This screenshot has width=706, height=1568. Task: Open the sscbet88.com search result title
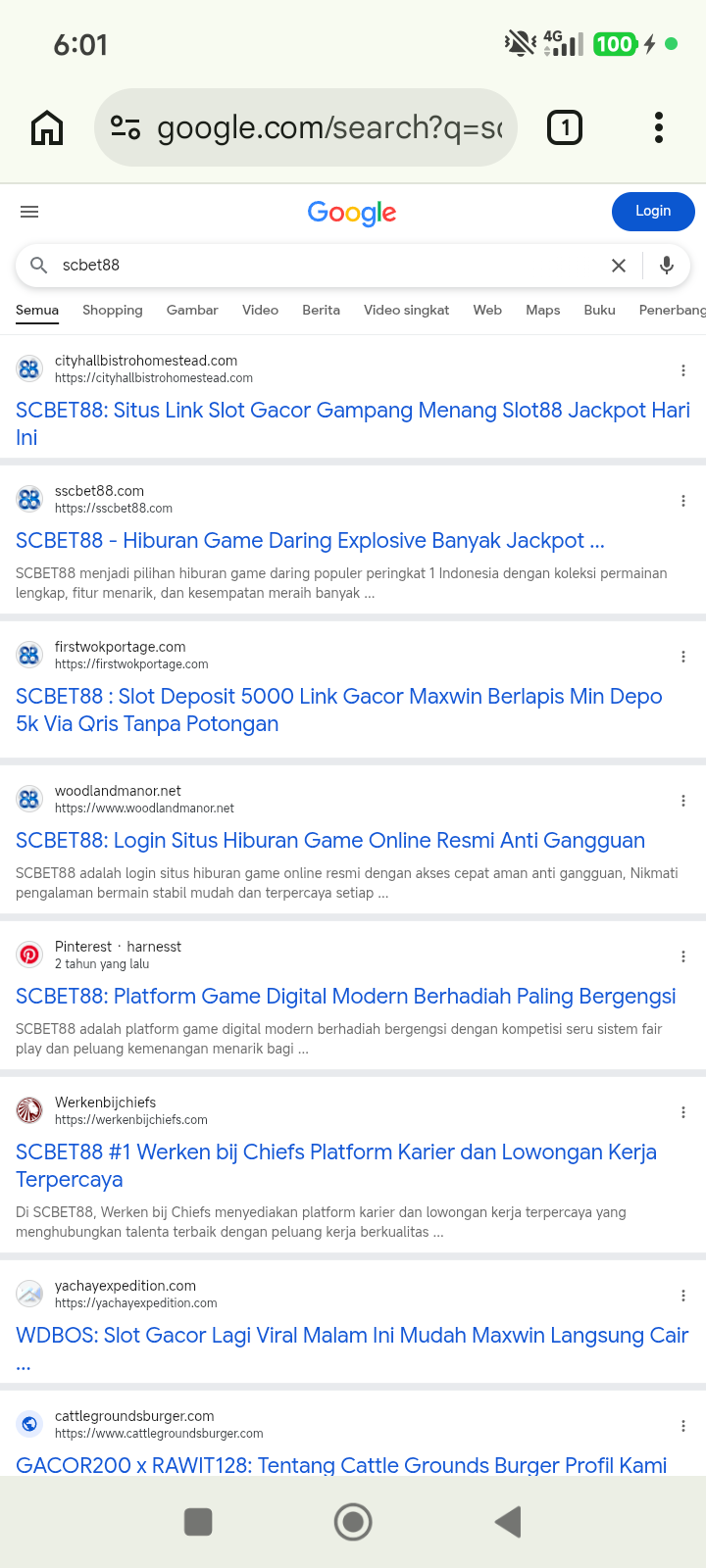(310, 541)
